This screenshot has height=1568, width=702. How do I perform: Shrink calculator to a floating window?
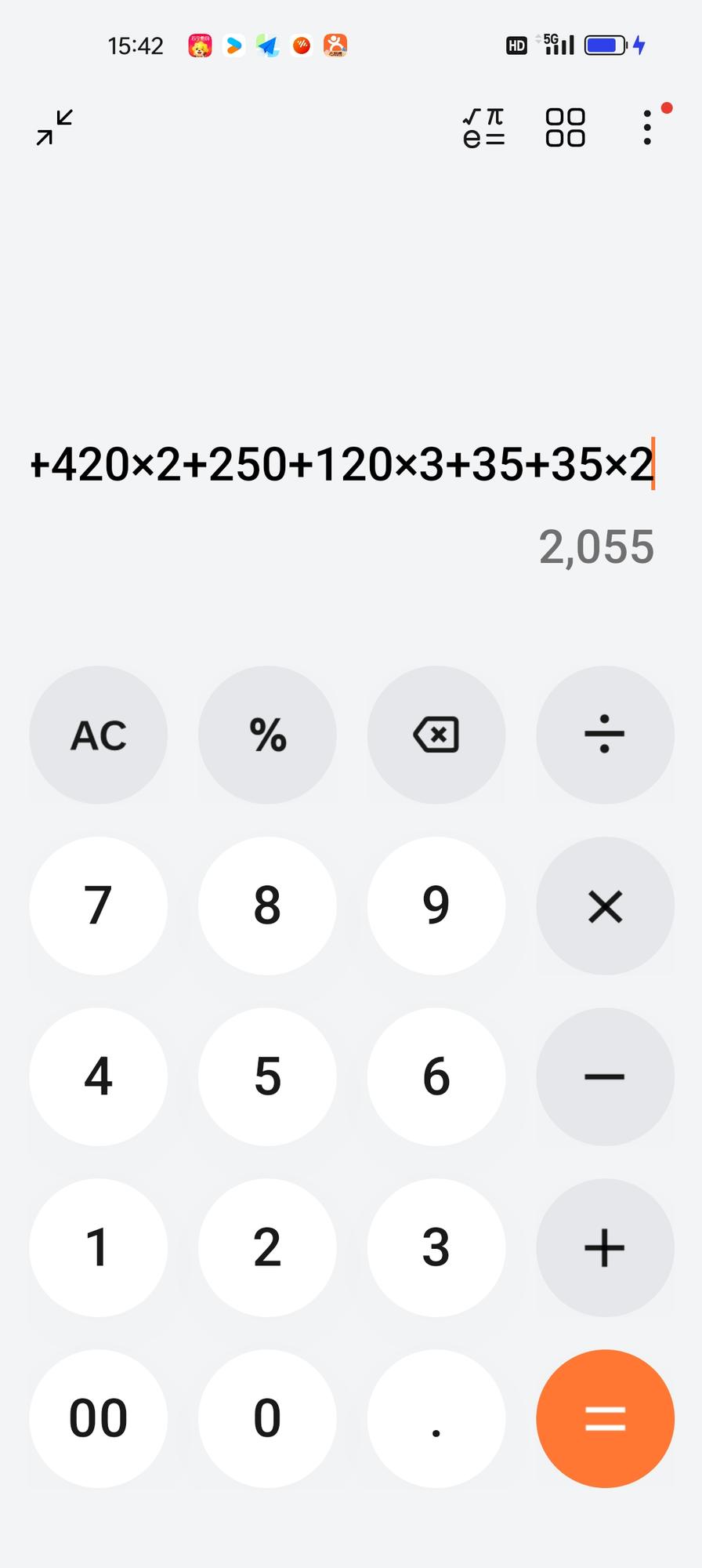pyautogui.click(x=54, y=127)
